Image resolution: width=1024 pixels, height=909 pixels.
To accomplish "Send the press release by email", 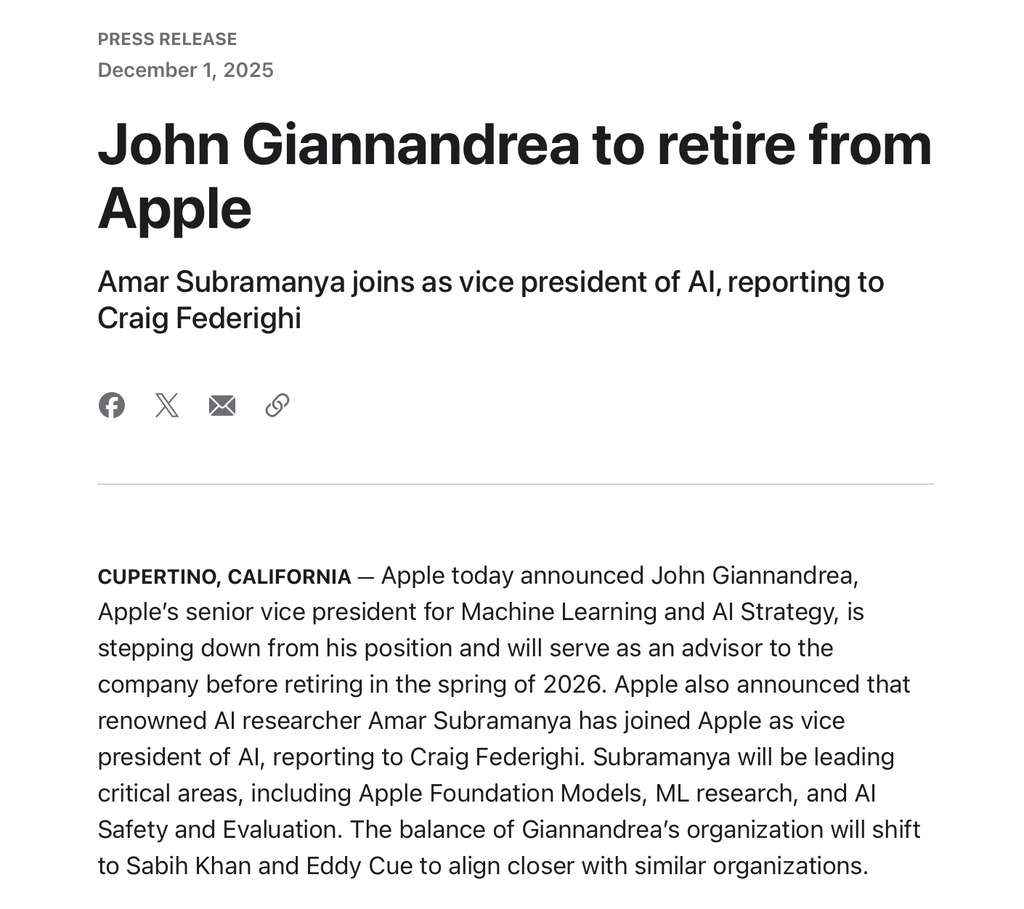I will 222,405.
